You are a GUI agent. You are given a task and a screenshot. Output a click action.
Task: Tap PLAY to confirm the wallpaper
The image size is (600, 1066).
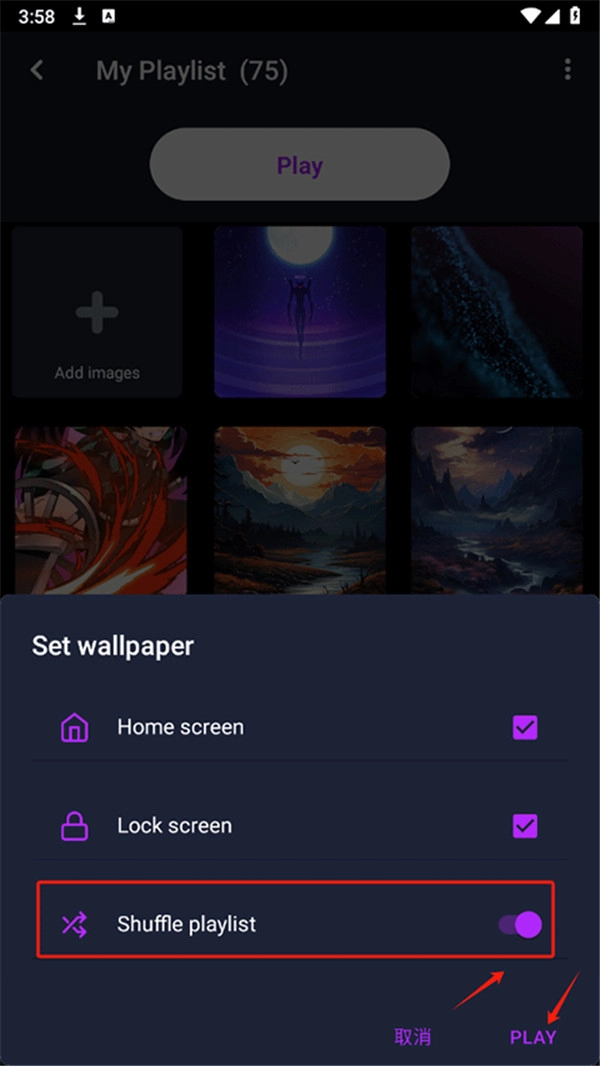pyautogui.click(x=533, y=1037)
